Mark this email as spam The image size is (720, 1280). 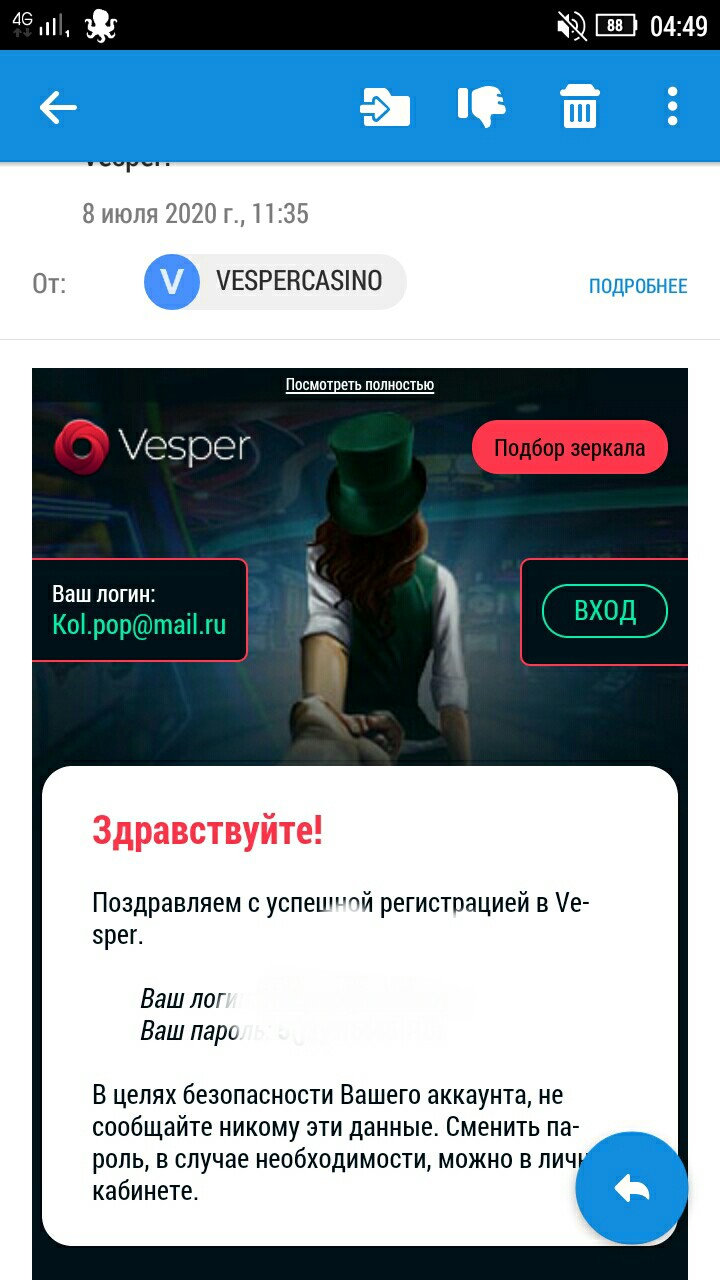coord(481,106)
